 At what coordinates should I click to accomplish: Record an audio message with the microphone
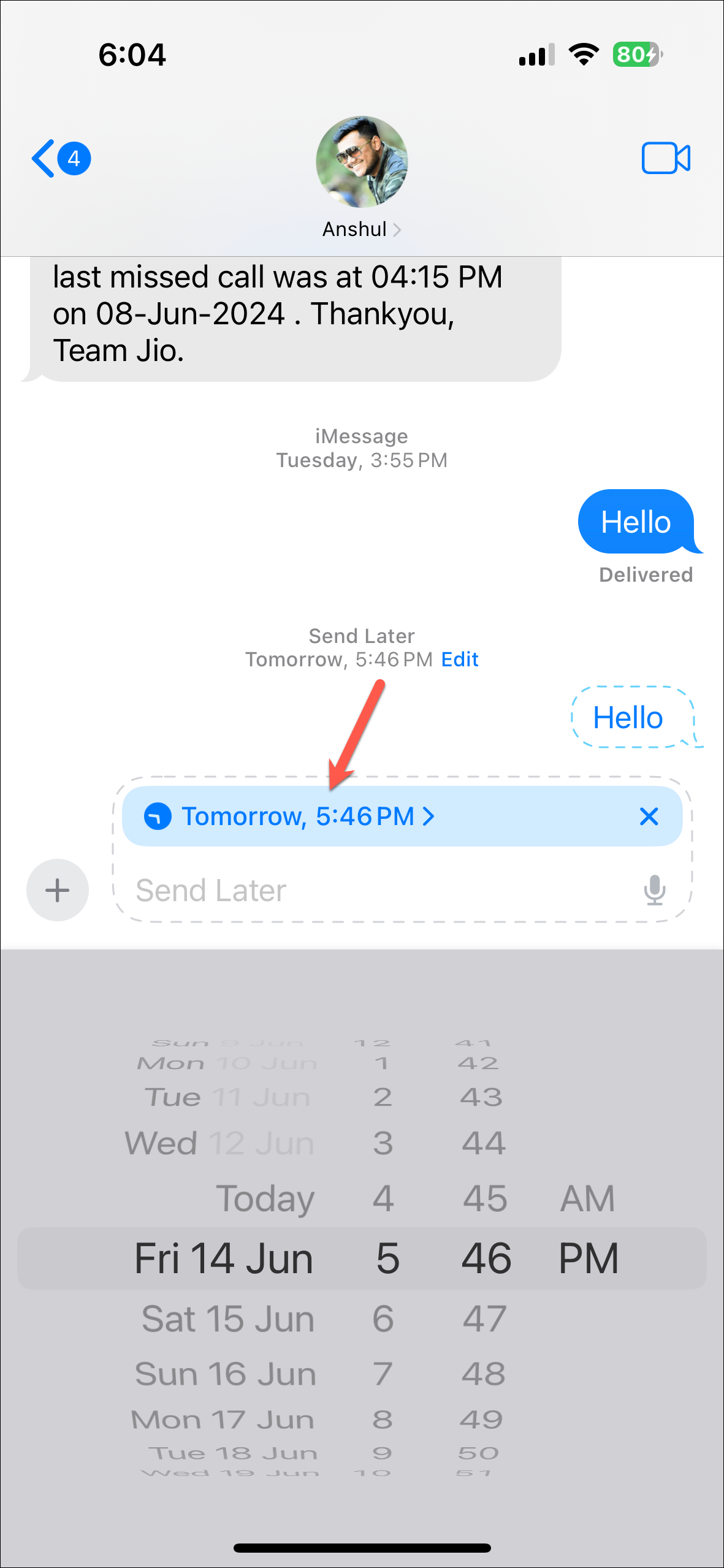654,890
